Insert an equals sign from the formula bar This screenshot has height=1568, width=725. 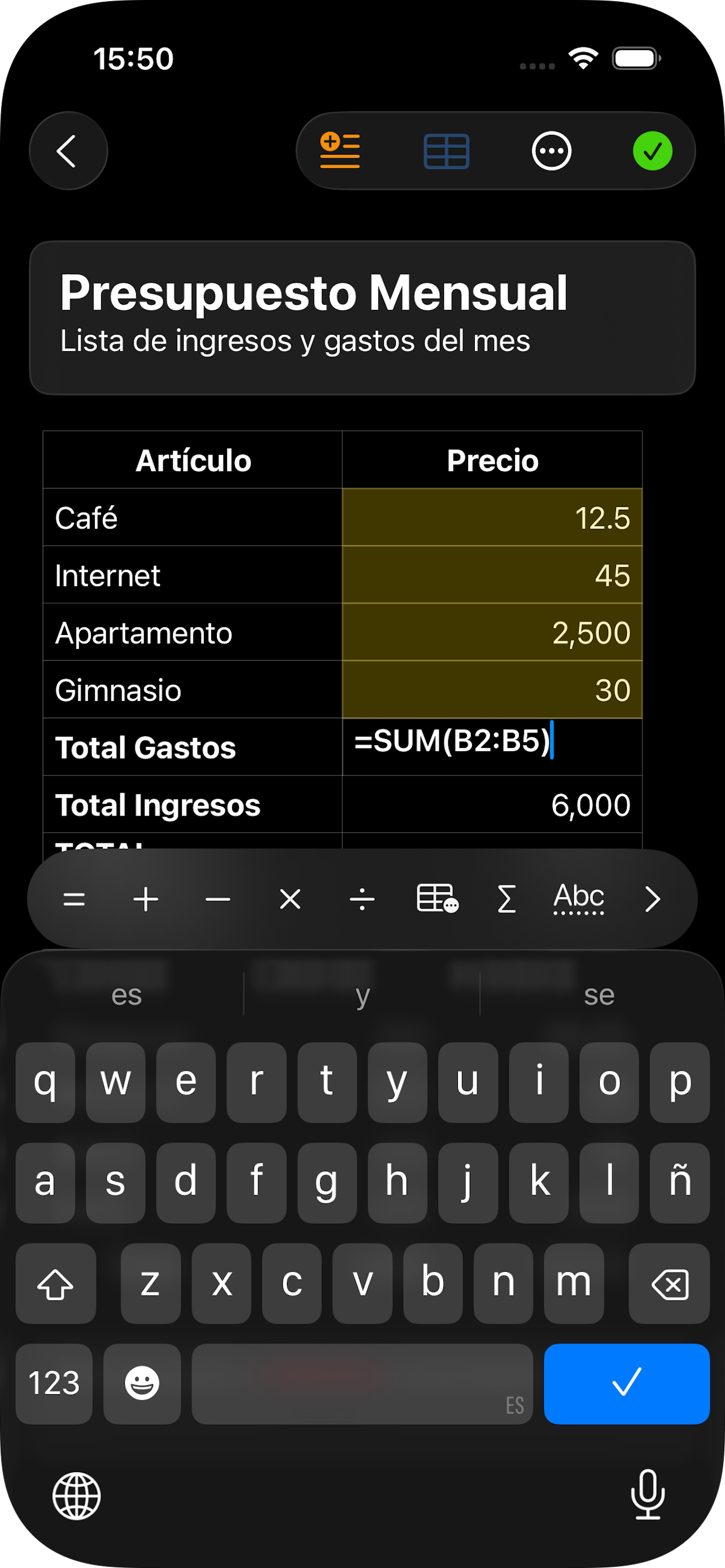75,899
